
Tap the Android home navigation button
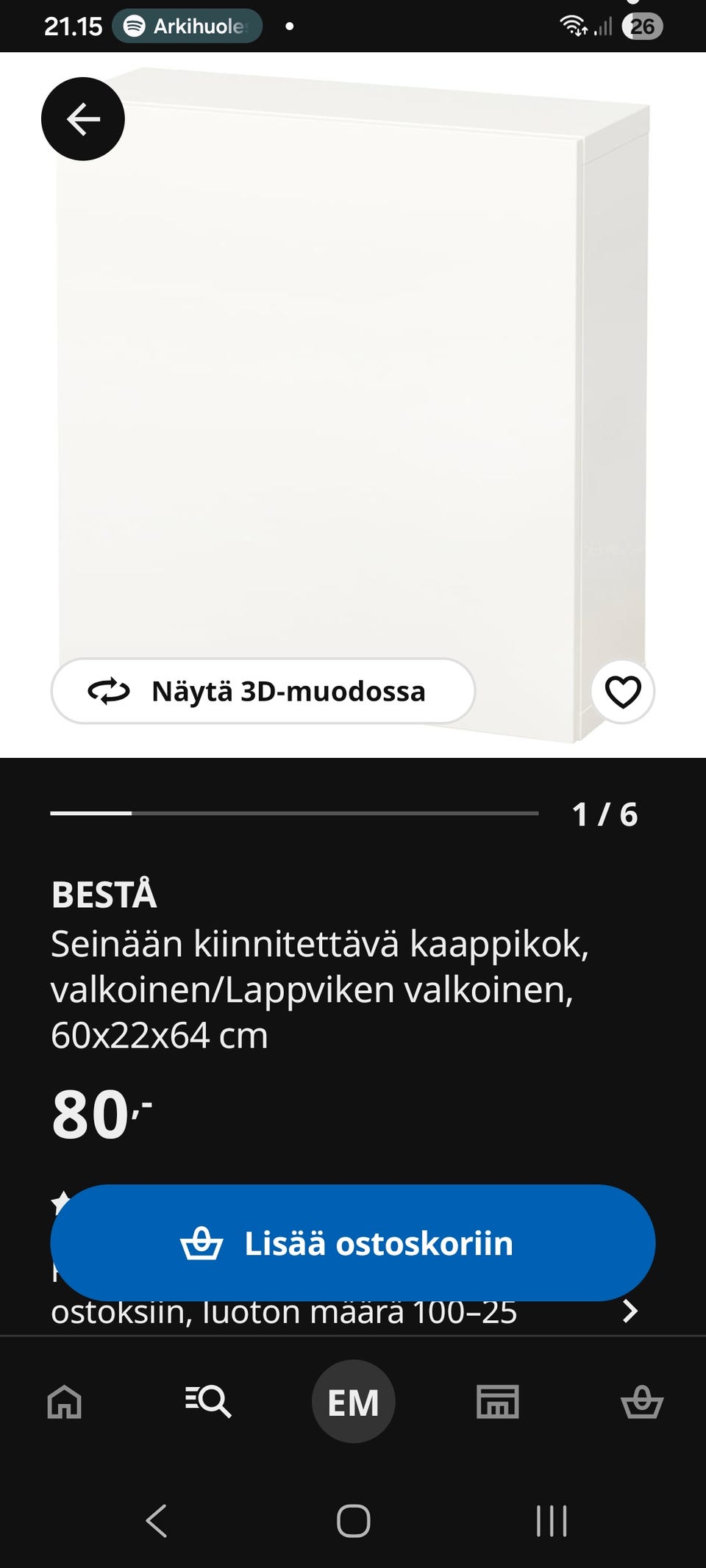point(353,1518)
